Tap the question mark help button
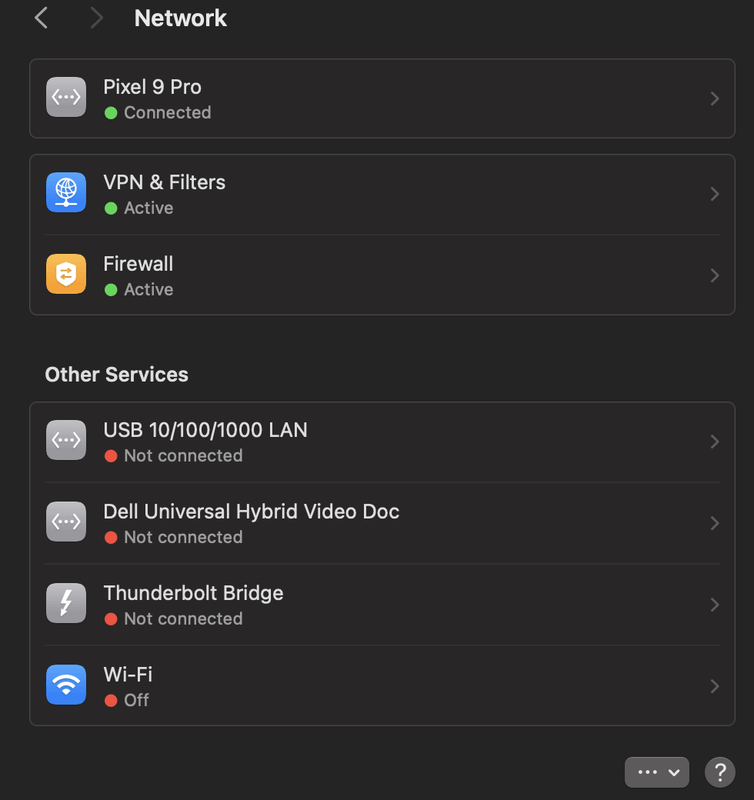754x800 pixels. [x=720, y=772]
